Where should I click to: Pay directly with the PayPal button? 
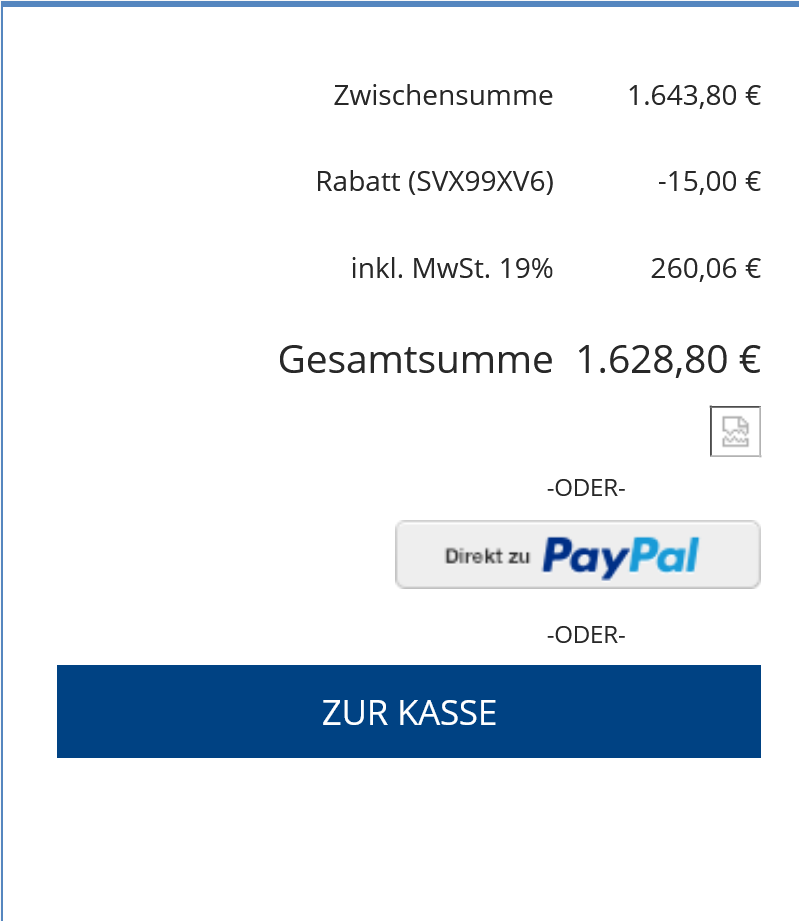[578, 554]
